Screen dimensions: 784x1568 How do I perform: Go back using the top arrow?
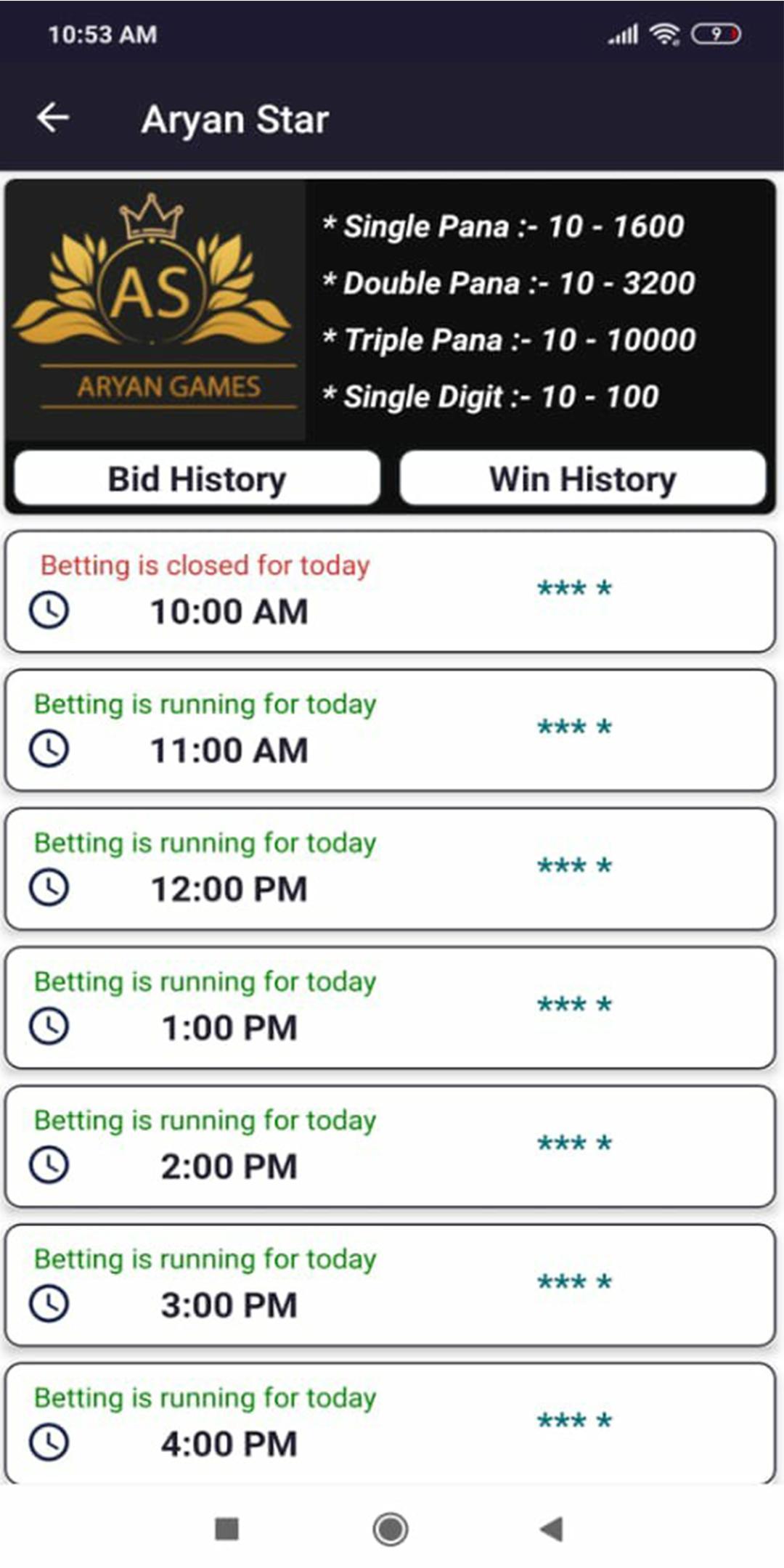coord(53,118)
